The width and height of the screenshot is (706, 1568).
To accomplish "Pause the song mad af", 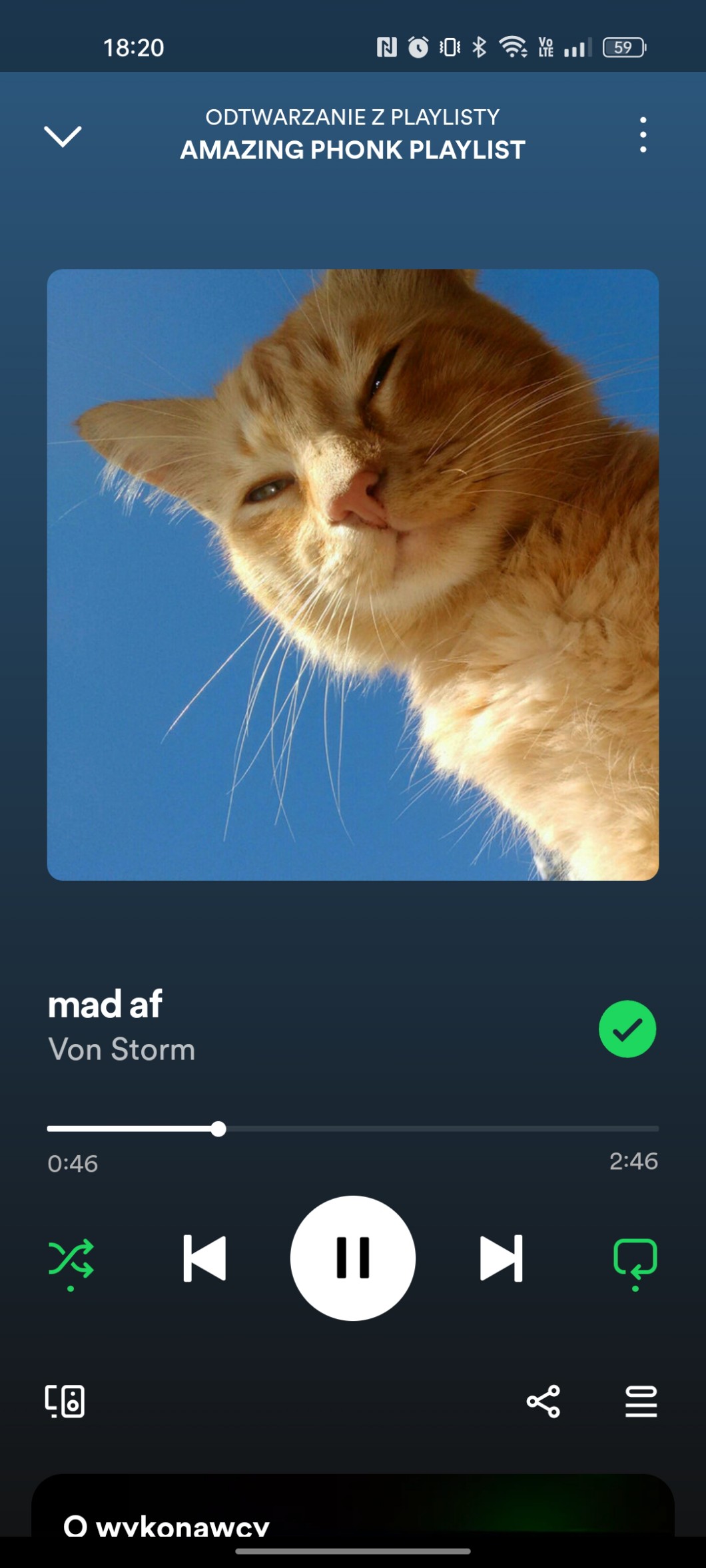I will [x=353, y=1258].
